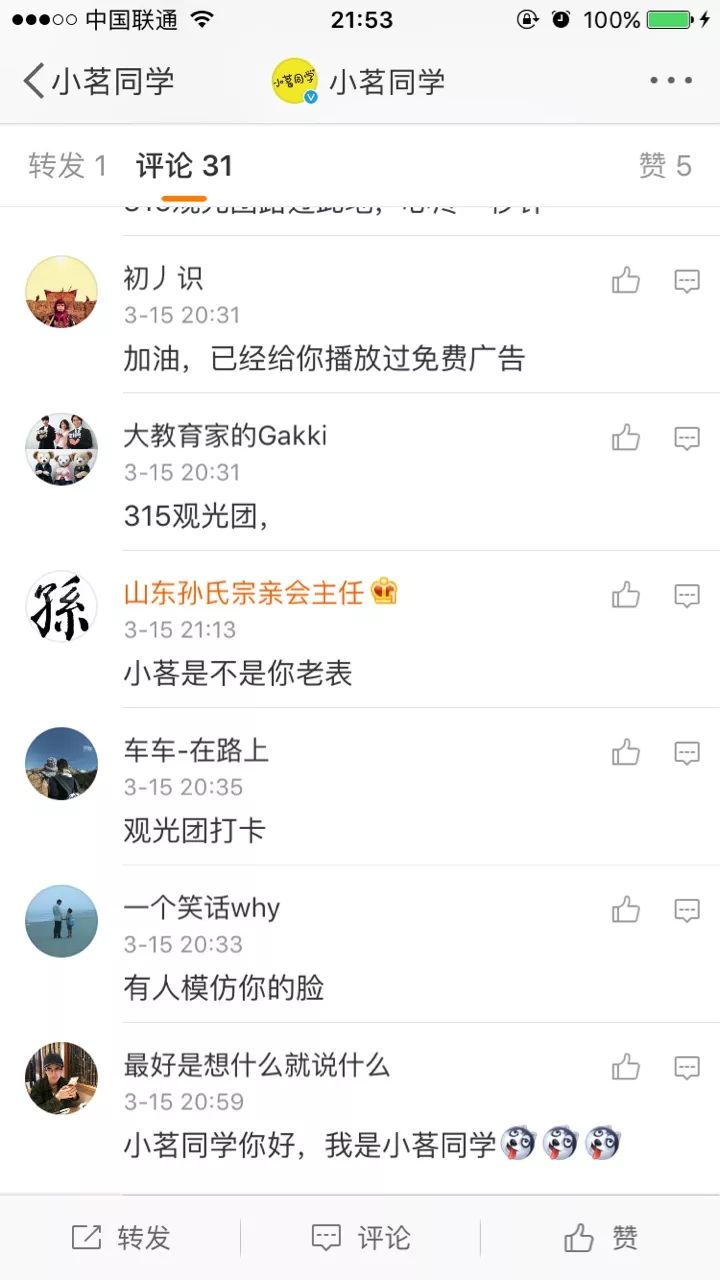
Task: Like 大教育家的Gakki's comment
Action: 626,438
